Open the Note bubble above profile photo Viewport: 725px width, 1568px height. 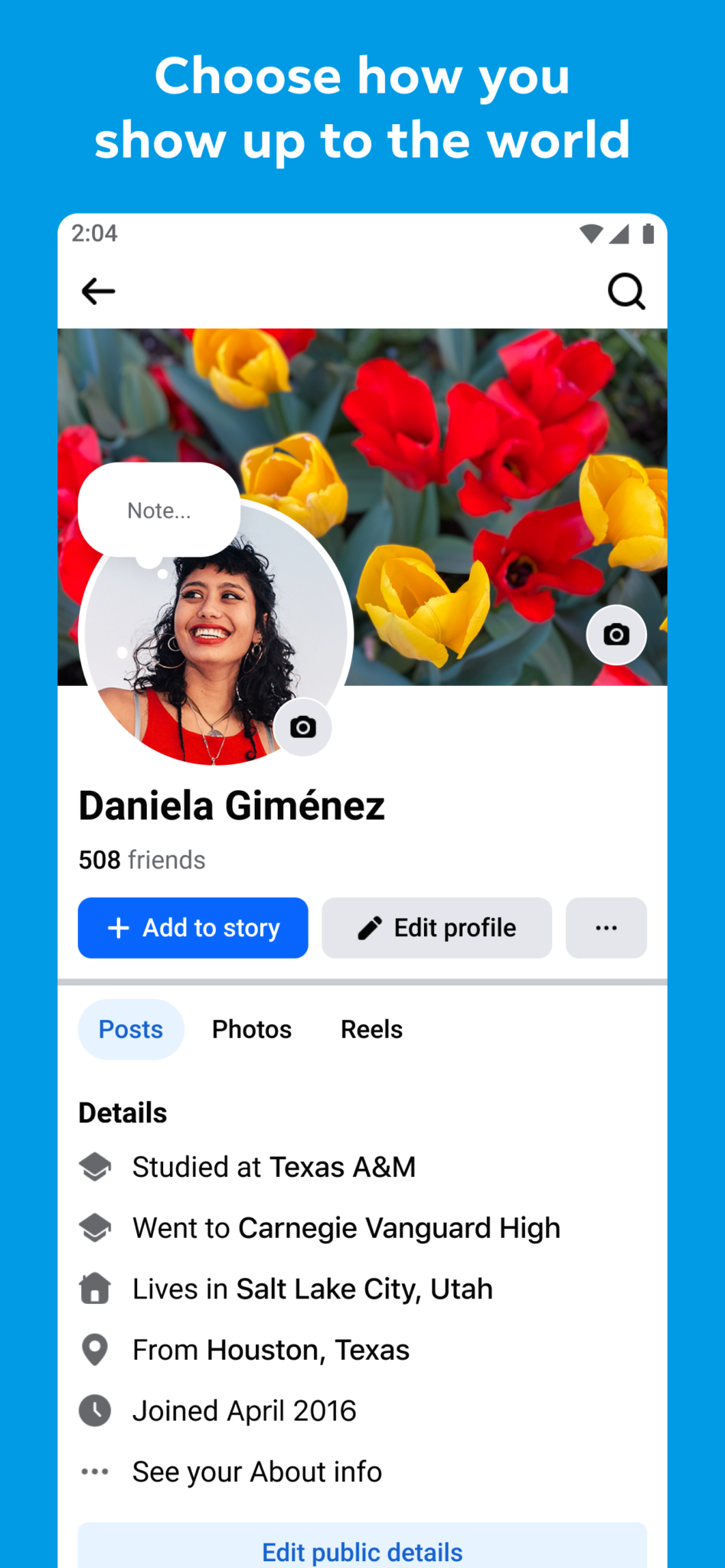pos(158,509)
